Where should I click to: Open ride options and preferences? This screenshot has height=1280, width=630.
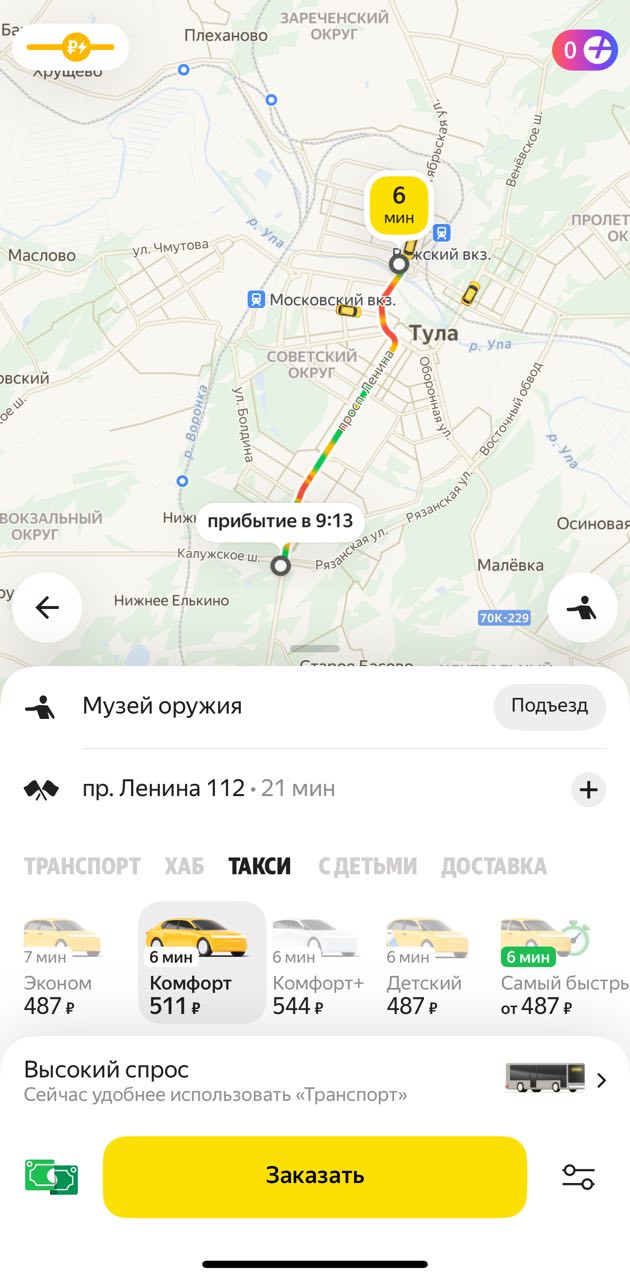(578, 1177)
